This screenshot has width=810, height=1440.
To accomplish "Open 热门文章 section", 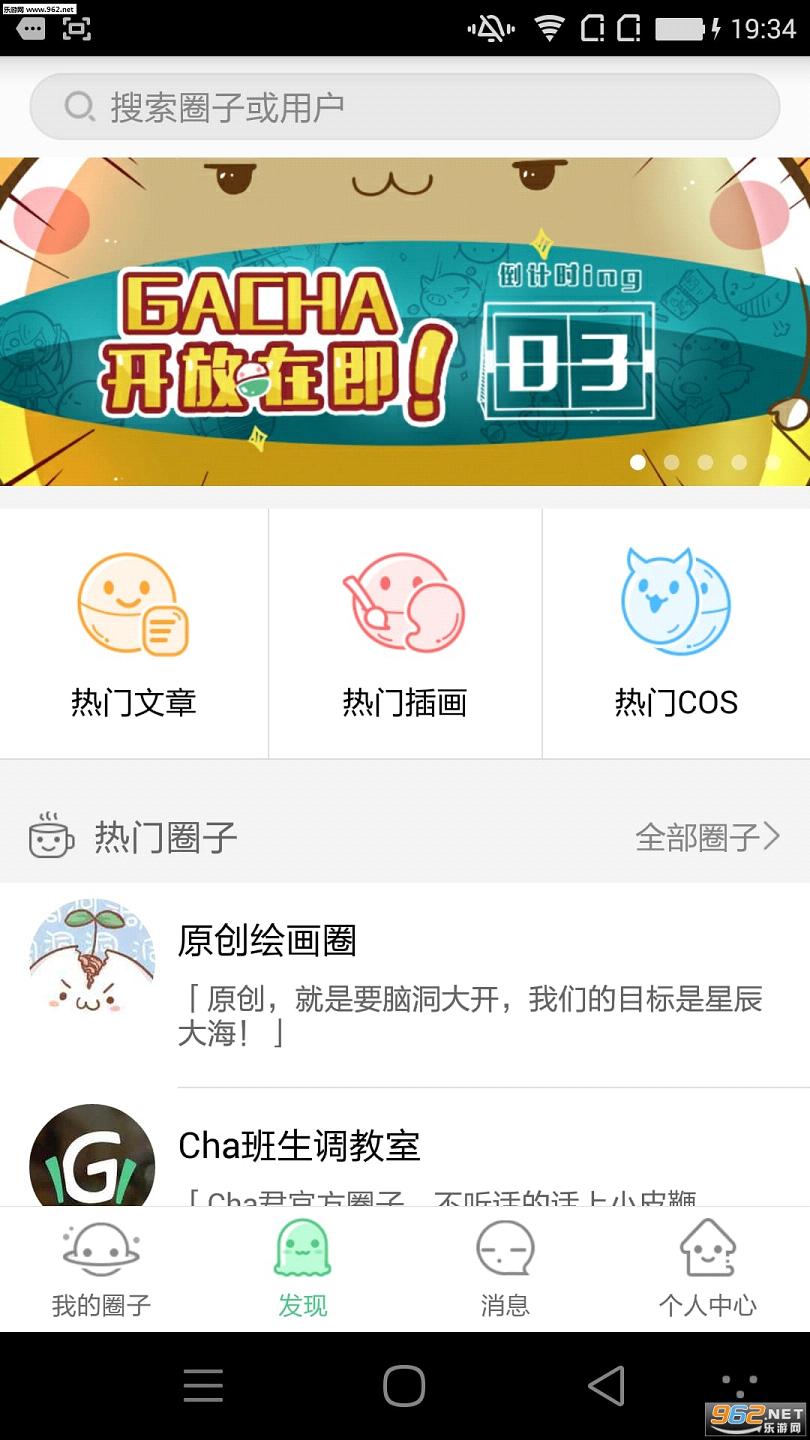I will click(x=133, y=634).
